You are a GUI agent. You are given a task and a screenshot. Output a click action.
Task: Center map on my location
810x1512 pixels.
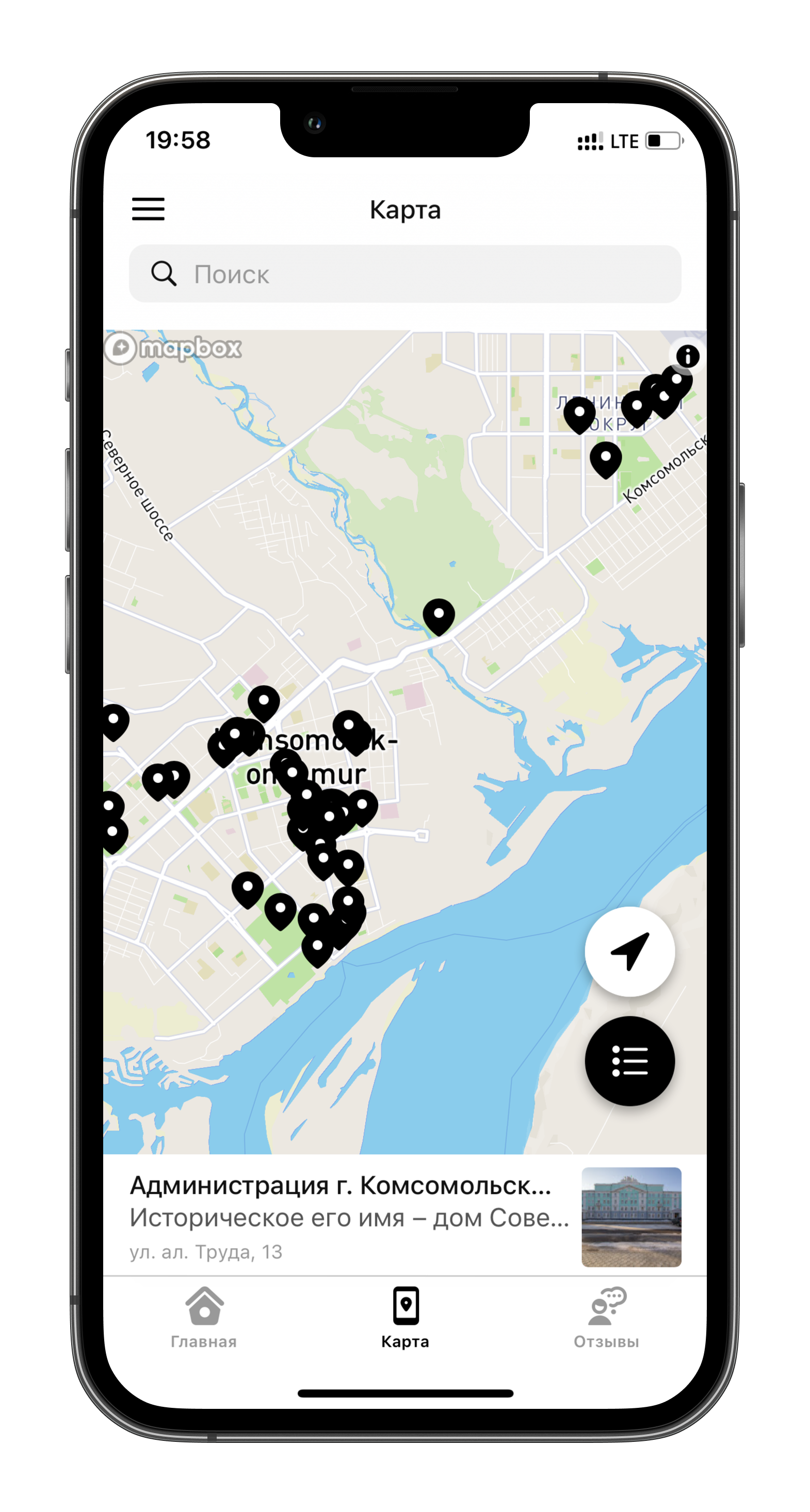[x=629, y=951]
